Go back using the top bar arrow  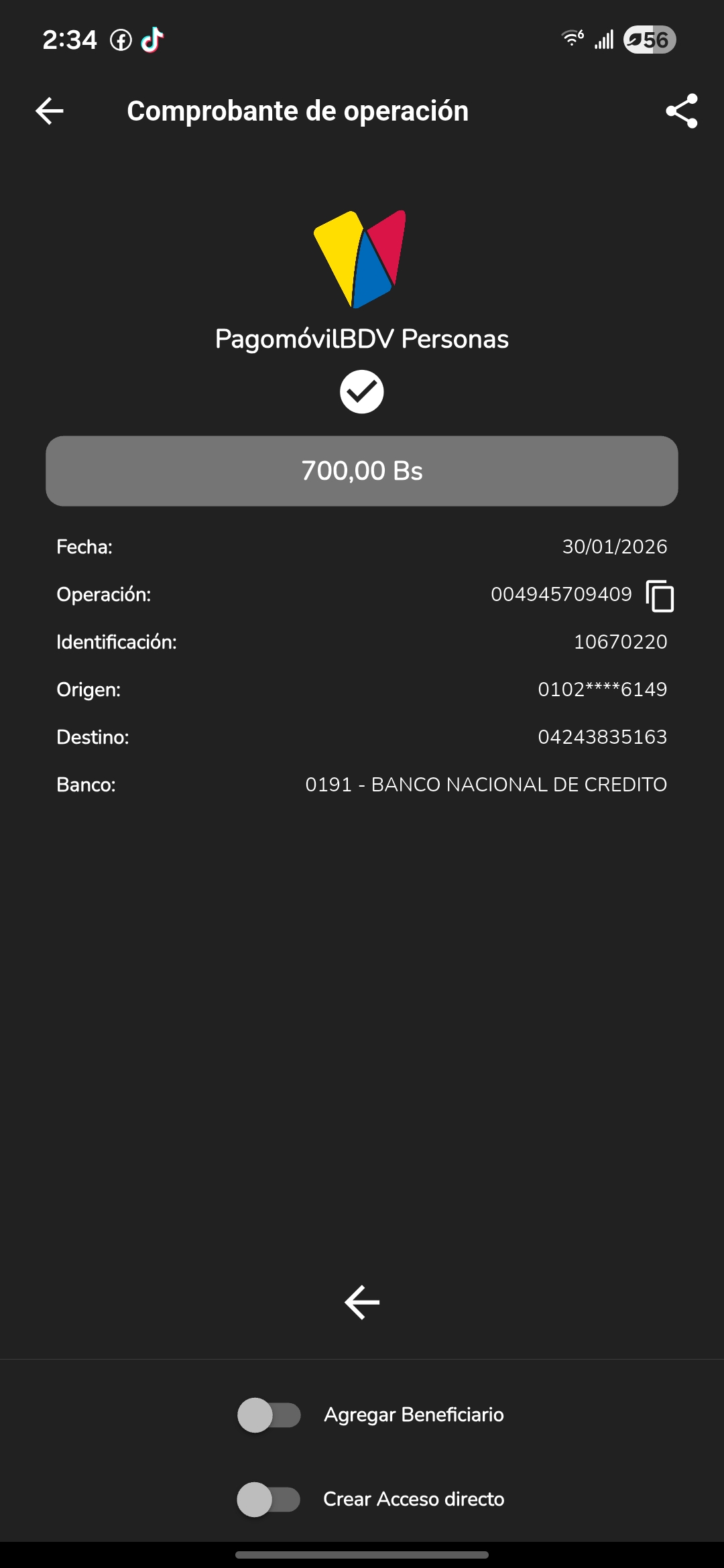tap(50, 111)
